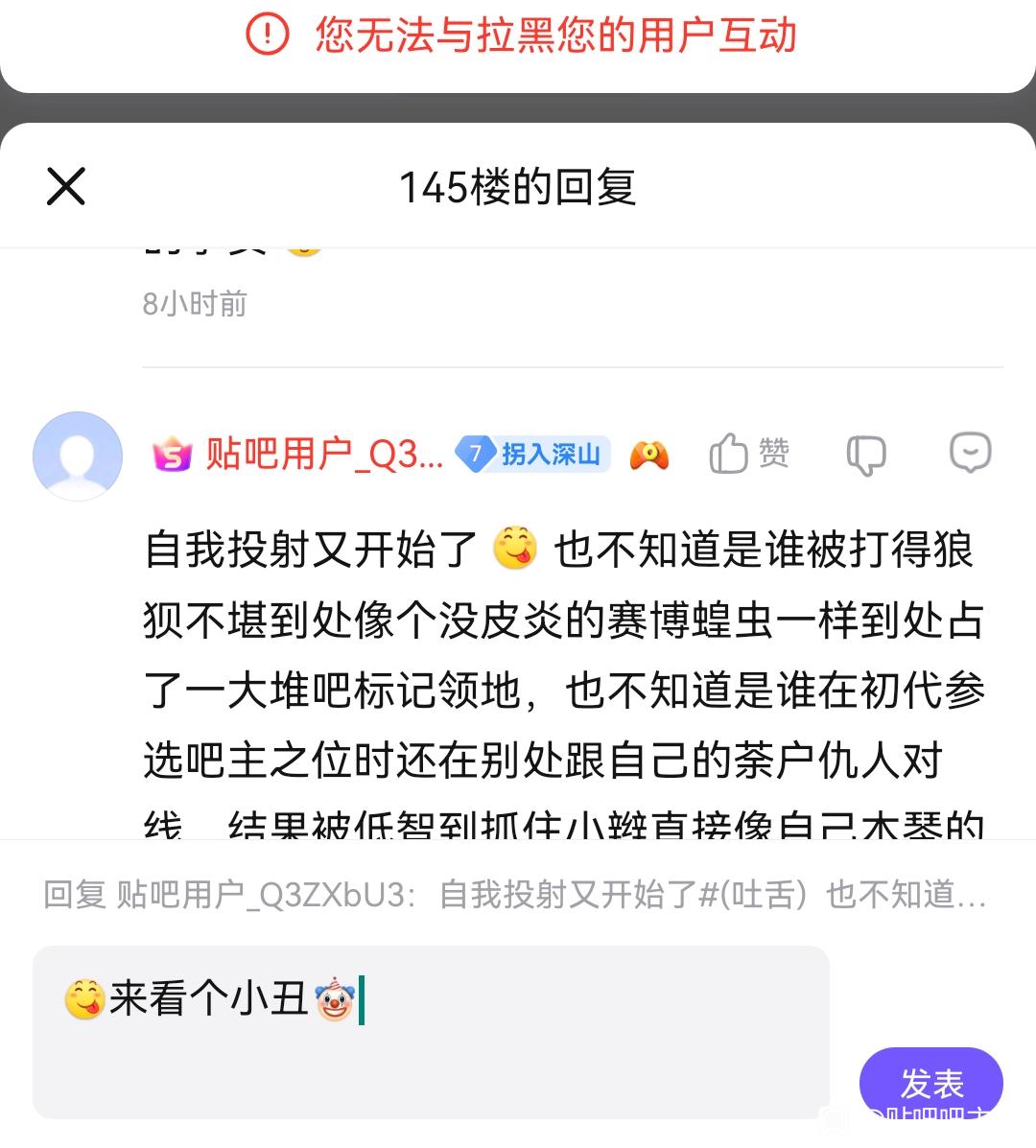The width and height of the screenshot is (1036, 1148).
Task: Focus the reply text box
Action: tap(431, 1031)
